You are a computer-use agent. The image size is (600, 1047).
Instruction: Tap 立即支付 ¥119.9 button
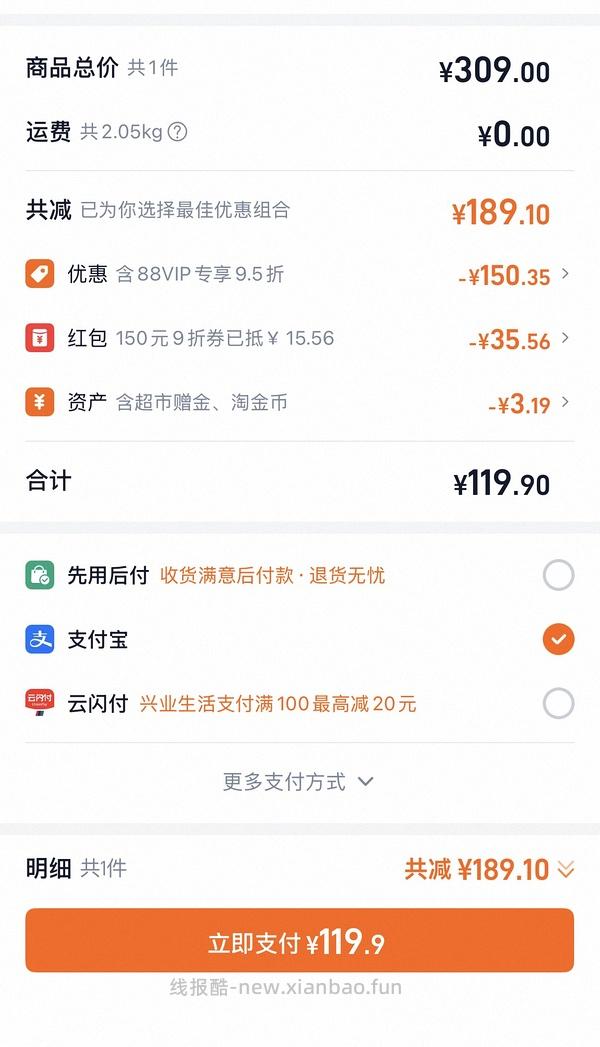coord(299,940)
